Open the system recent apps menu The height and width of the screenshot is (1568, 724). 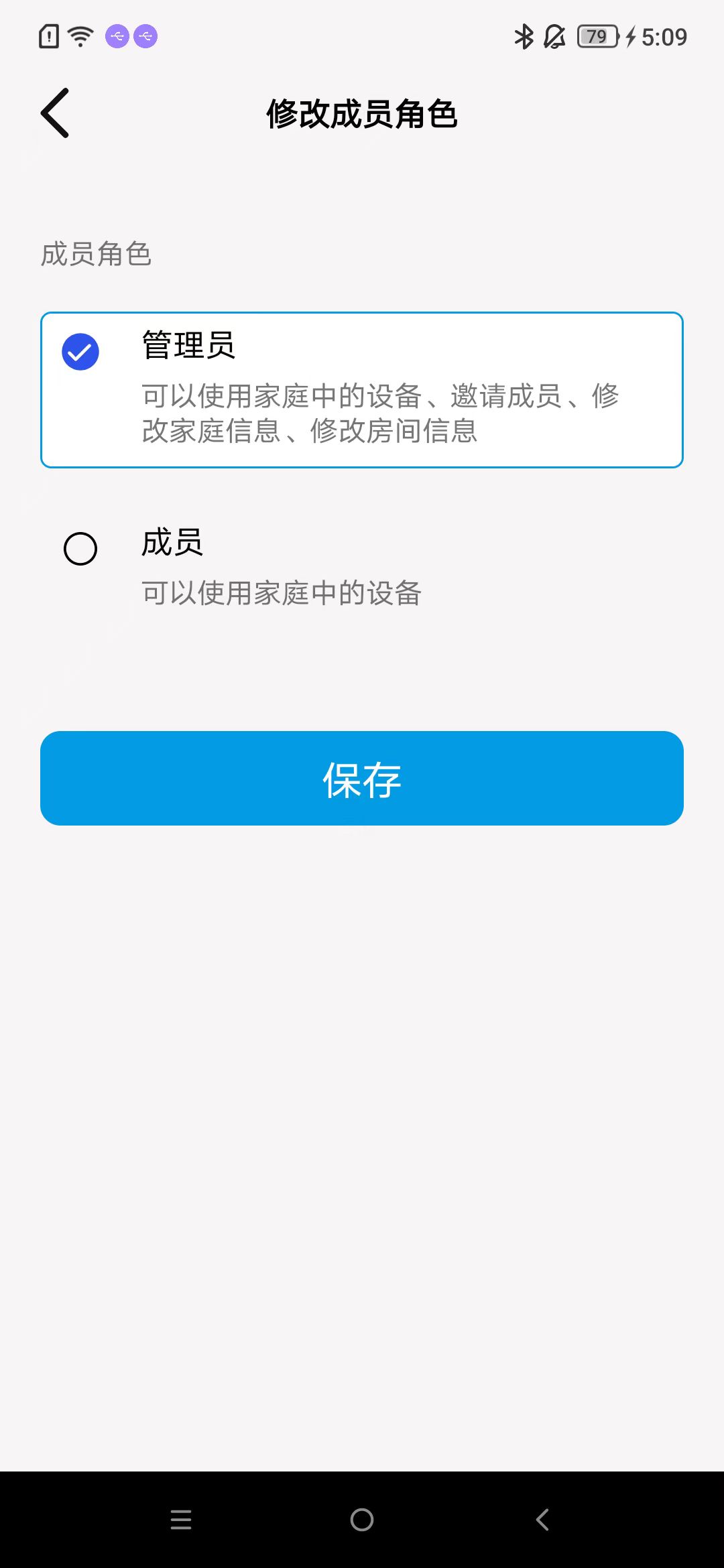point(181,1520)
